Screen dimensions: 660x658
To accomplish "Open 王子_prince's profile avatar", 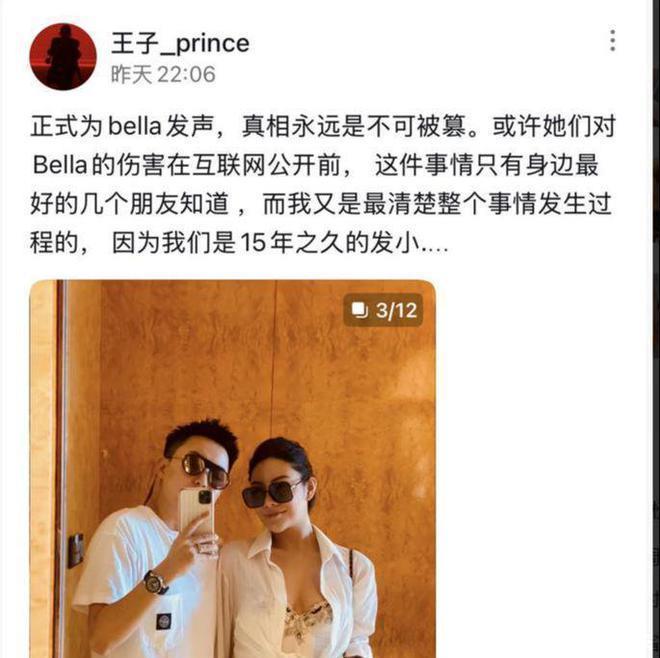I will click(63, 57).
